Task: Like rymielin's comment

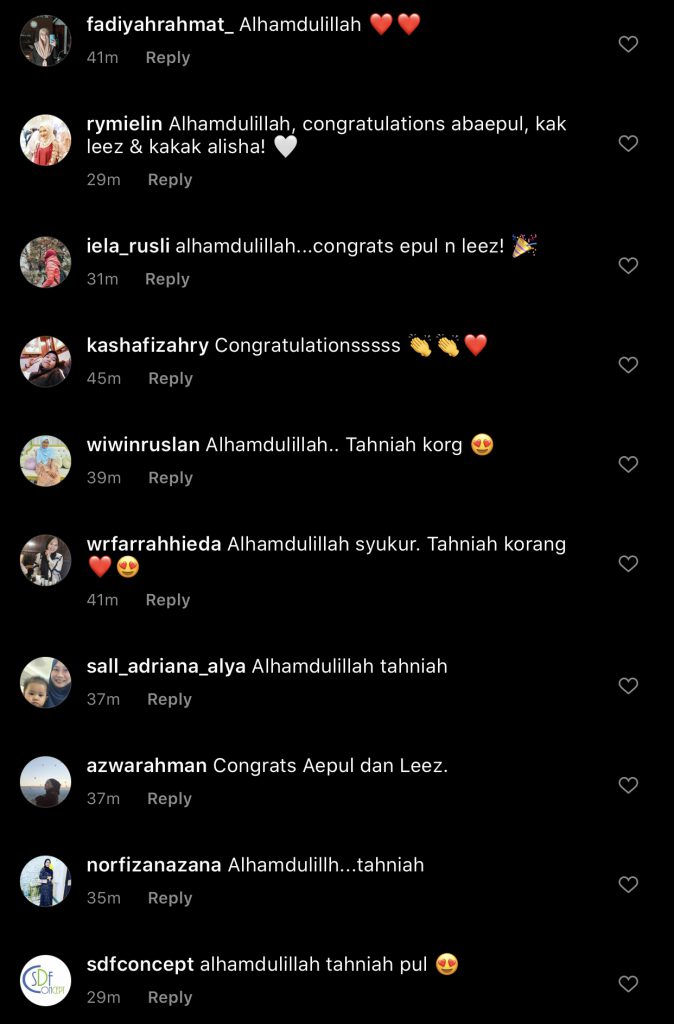Action: (628, 144)
